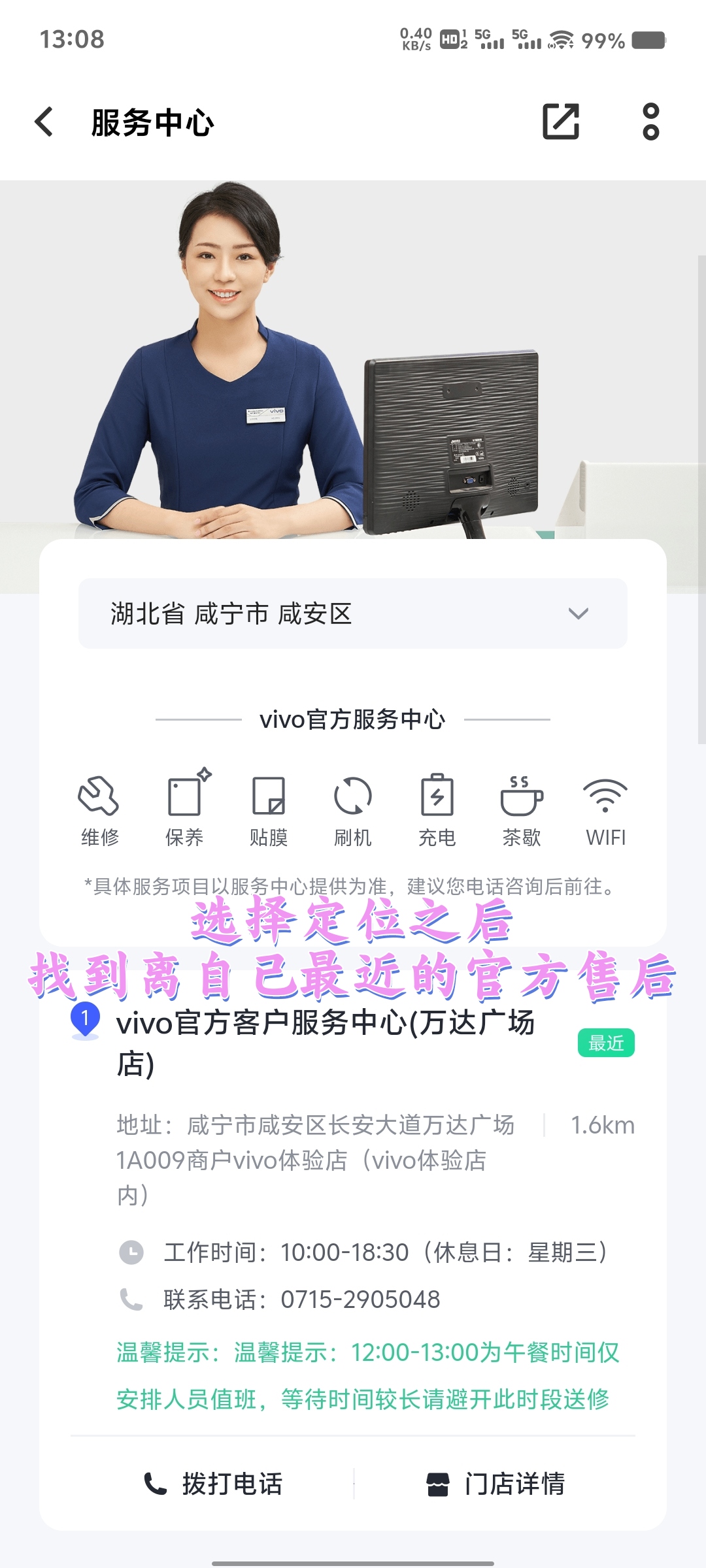Open 门店详情 for the store
Screen dimensions: 706x1568
tap(495, 1484)
